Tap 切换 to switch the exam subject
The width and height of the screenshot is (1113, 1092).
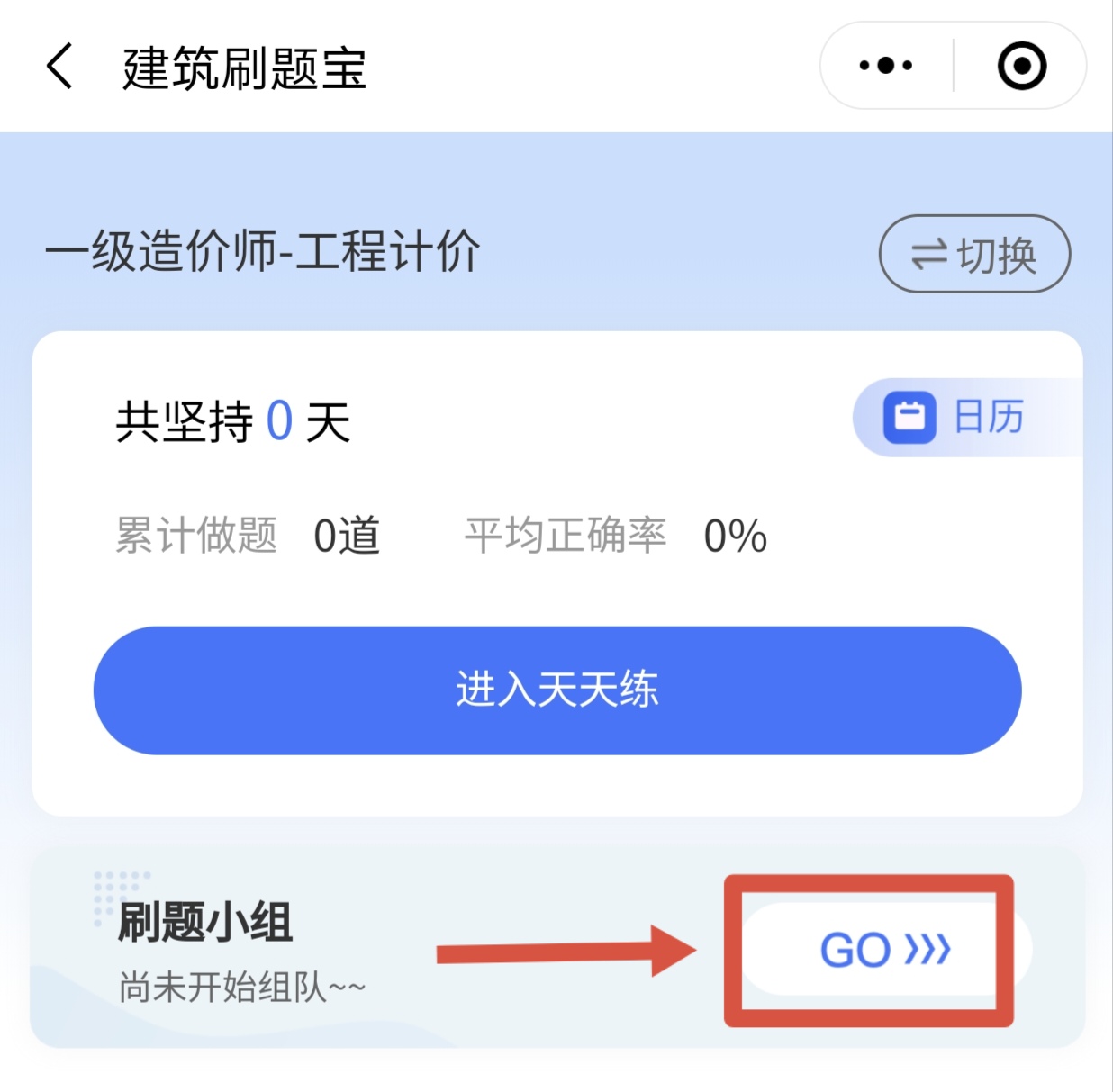point(974,254)
